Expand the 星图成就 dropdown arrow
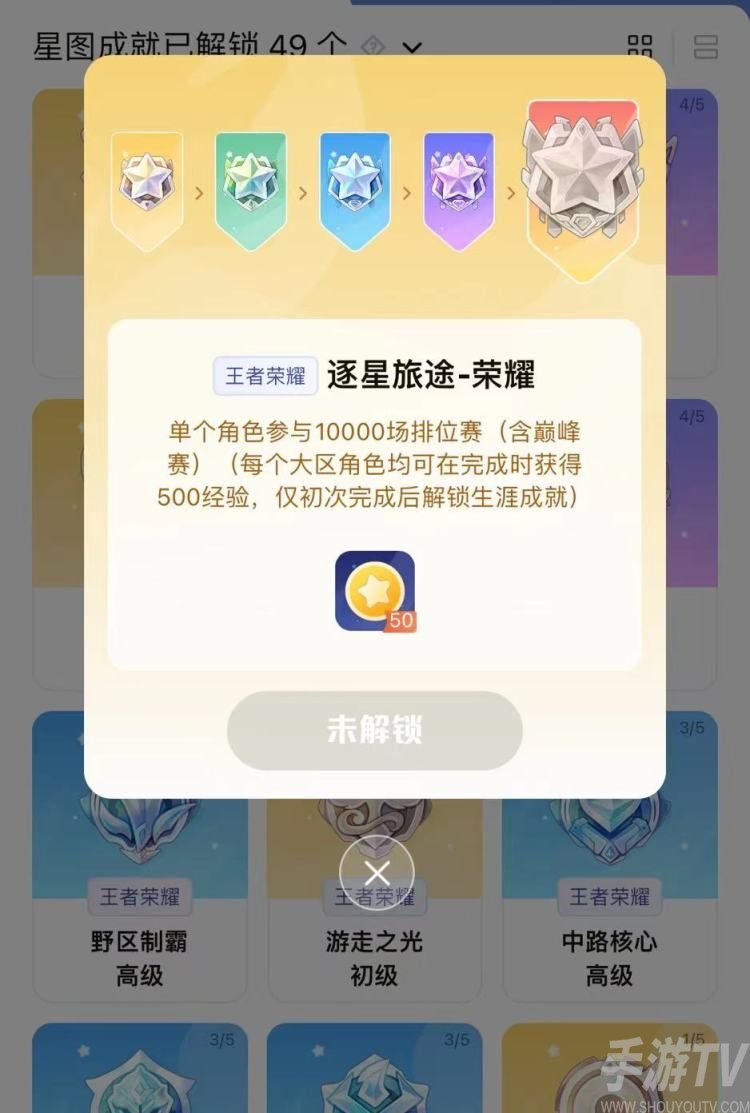 click(412, 47)
